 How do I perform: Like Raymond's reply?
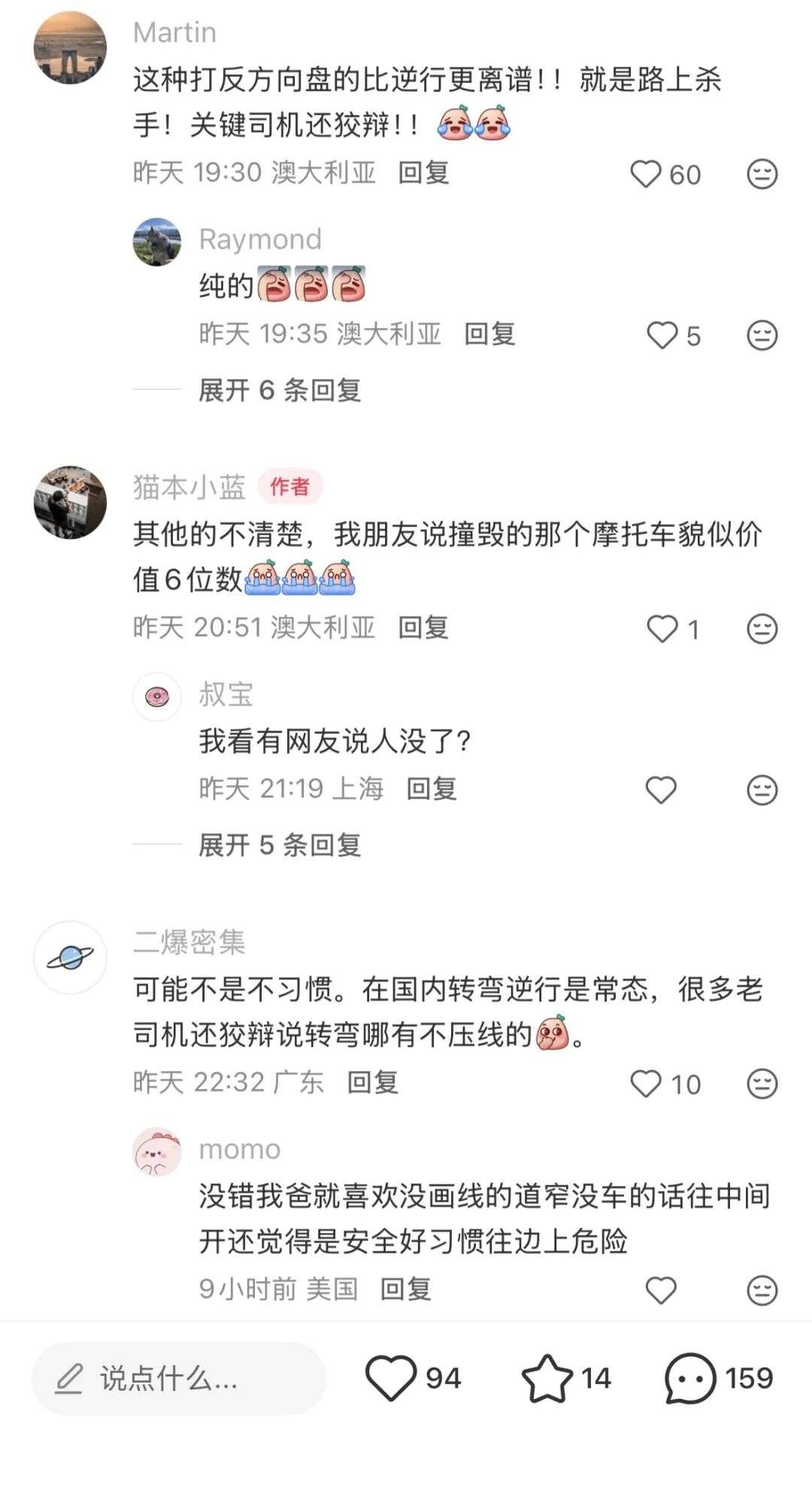tap(662, 336)
